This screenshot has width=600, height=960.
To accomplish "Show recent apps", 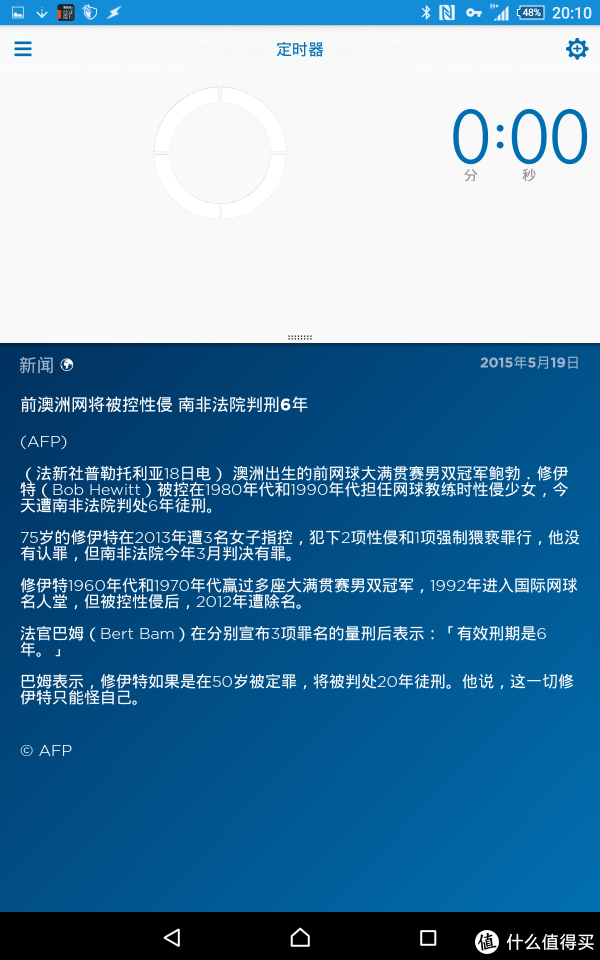I will 428,937.
